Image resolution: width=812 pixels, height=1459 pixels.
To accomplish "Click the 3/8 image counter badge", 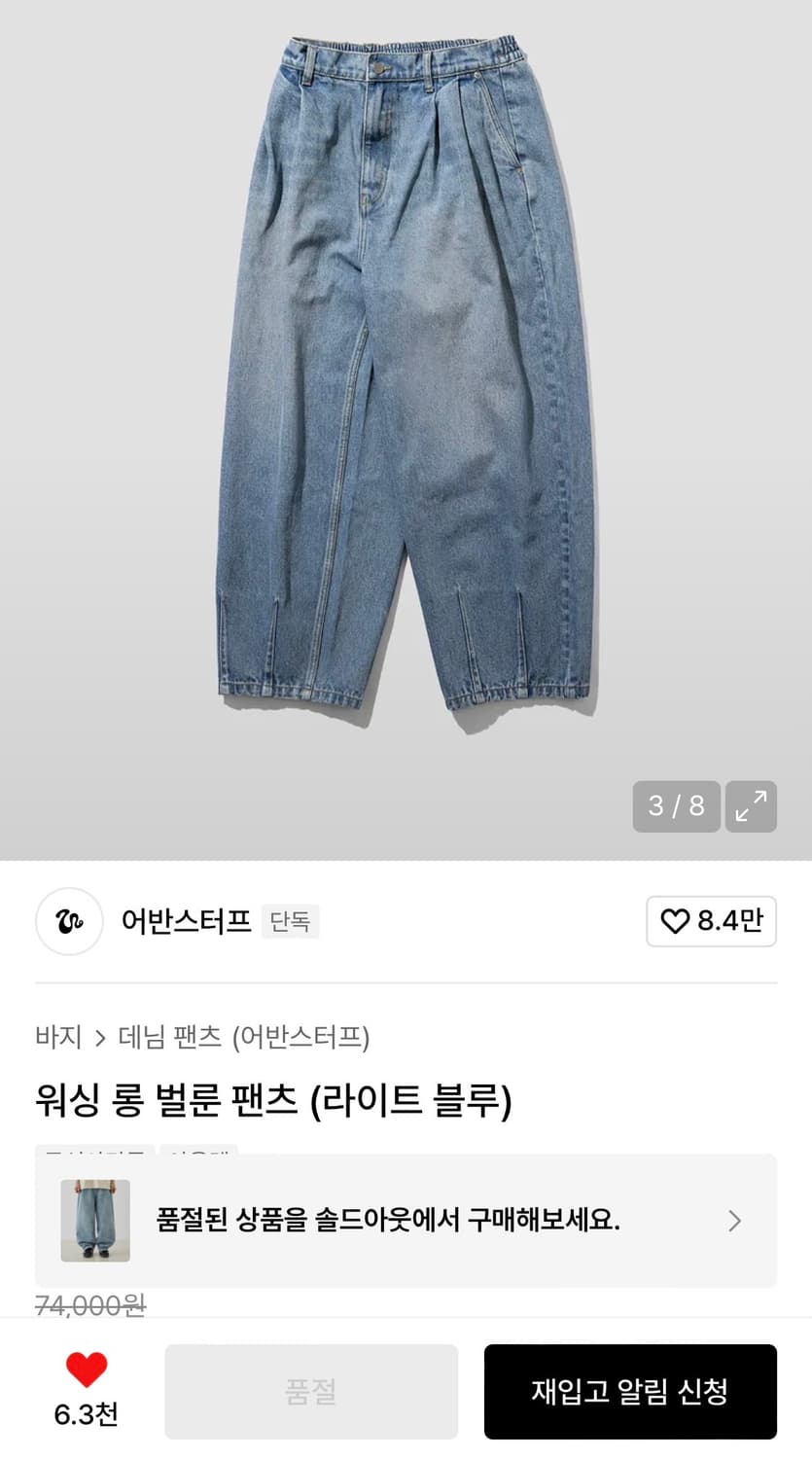I will [x=677, y=807].
